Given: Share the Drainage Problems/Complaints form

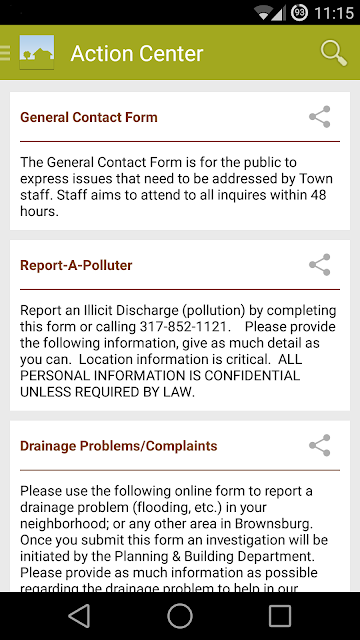Looking at the screenshot, I should tap(320, 445).
